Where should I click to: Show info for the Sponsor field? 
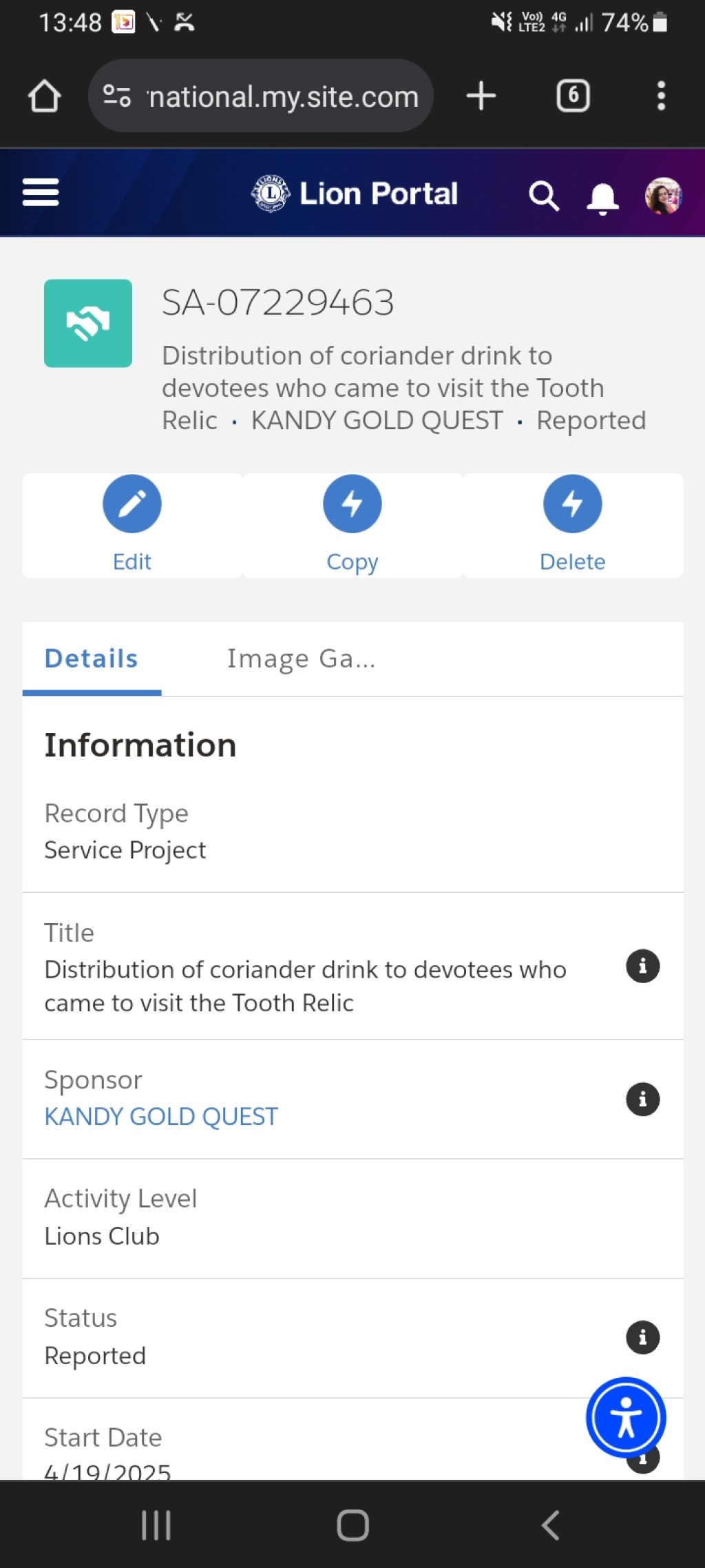point(643,1099)
